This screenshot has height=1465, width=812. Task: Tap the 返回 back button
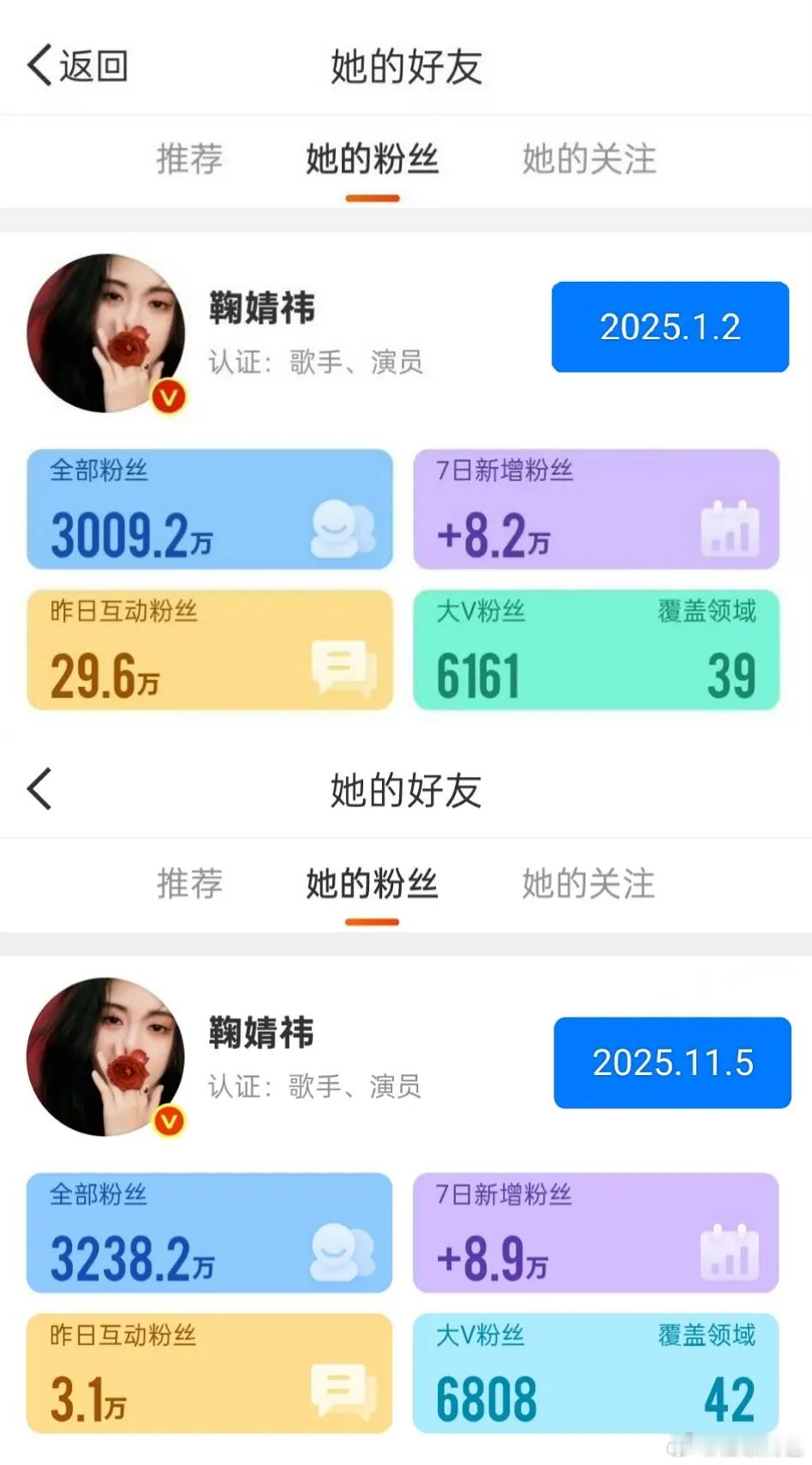(x=77, y=64)
